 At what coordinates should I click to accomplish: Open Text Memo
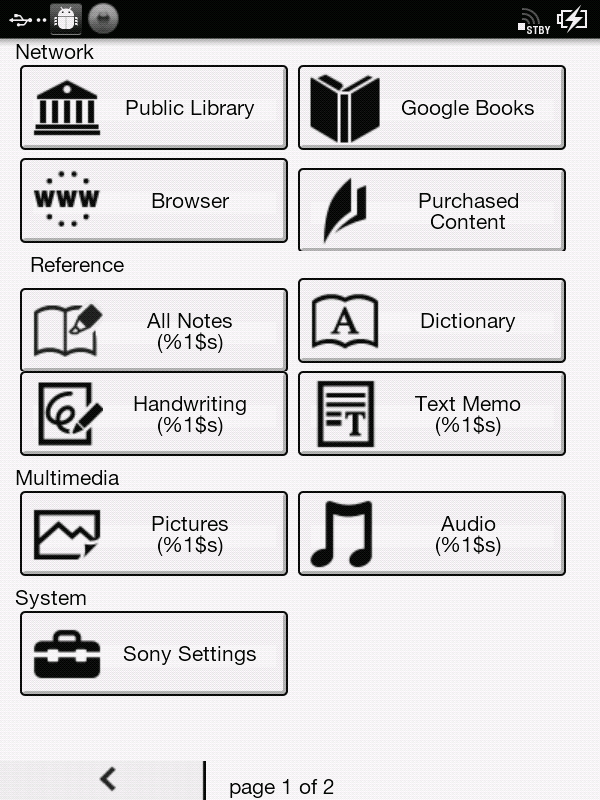click(x=432, y=414)
